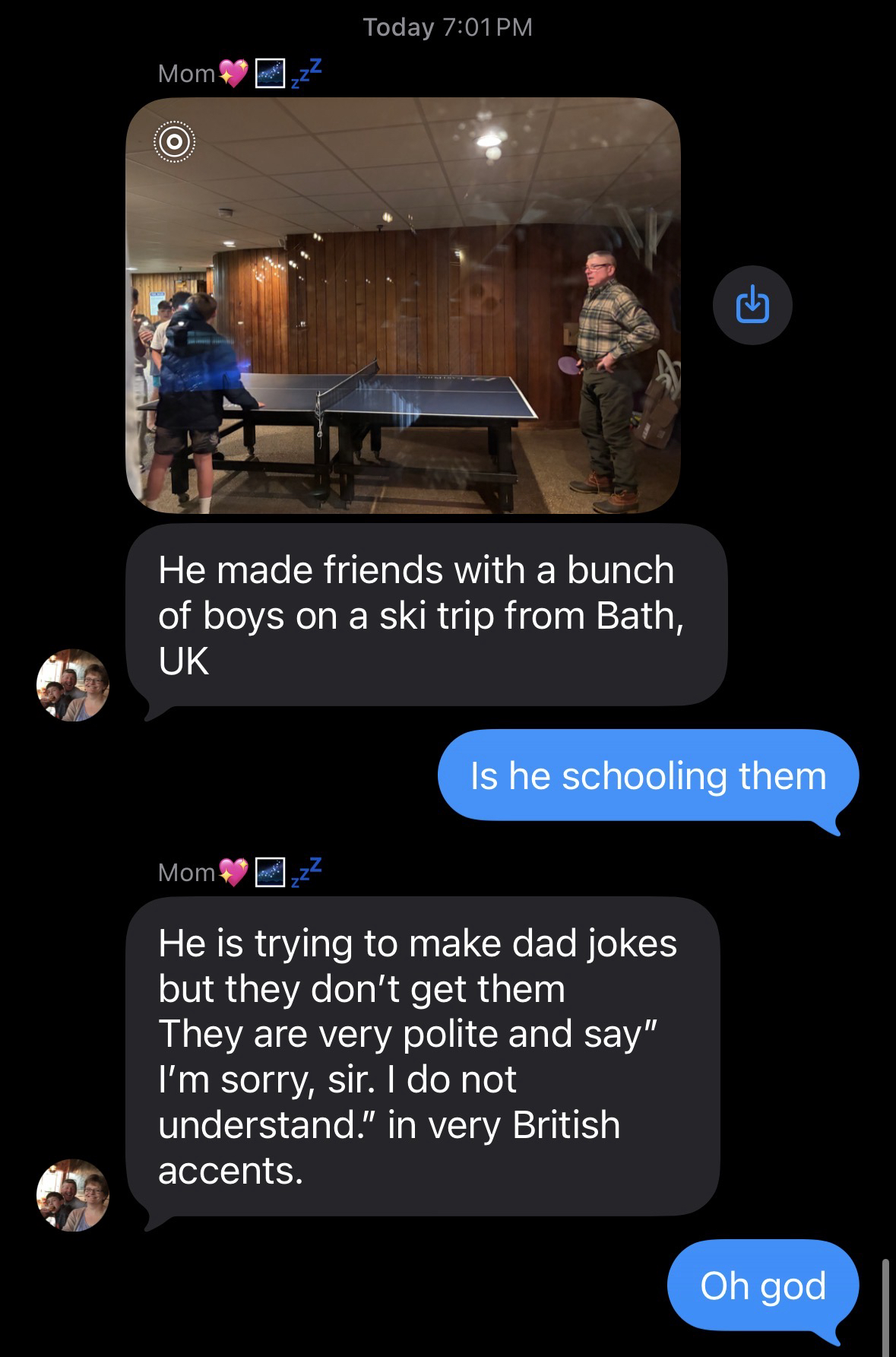Tap Mom's avatar beside the Bath, UK message

tap(73, 685)
